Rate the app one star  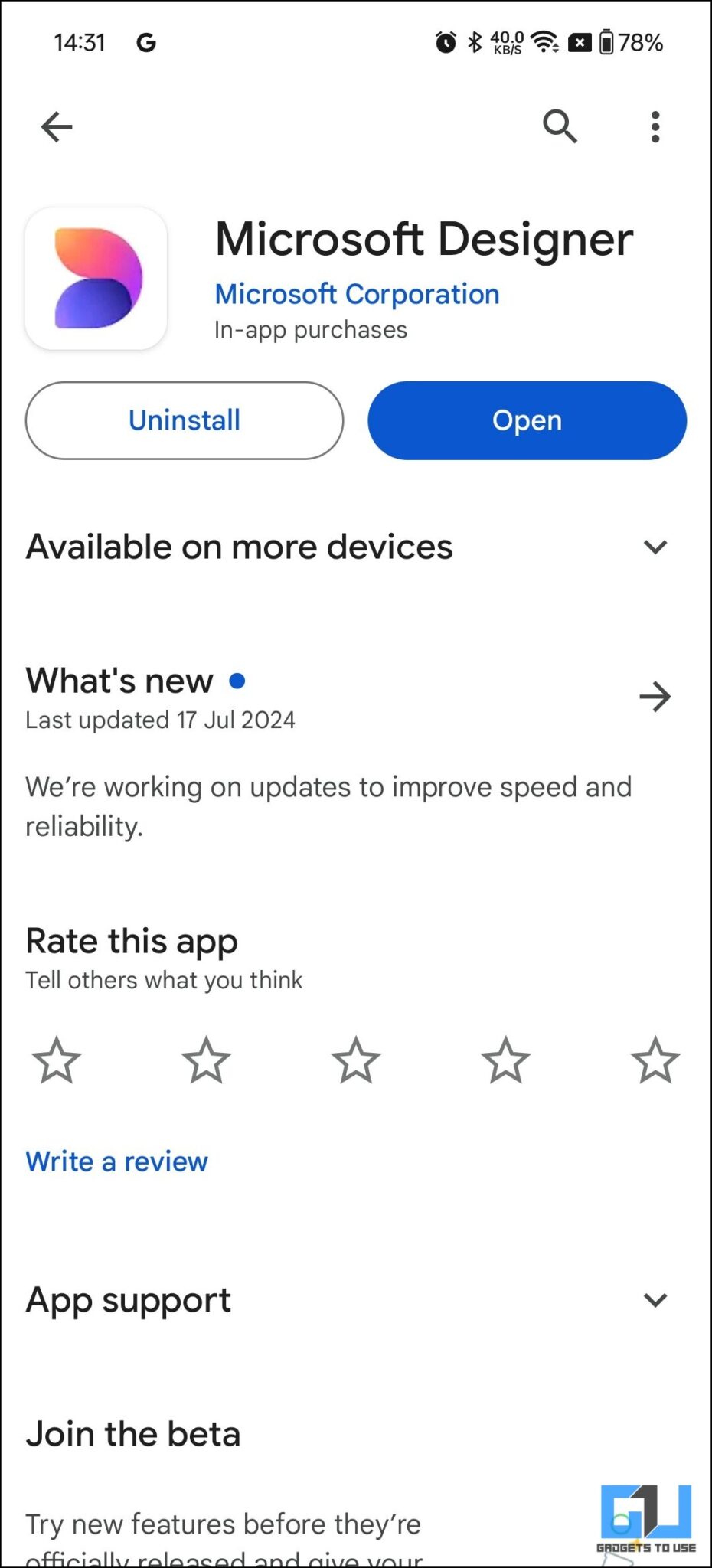pyautogui.click(x=56, y=1060)
